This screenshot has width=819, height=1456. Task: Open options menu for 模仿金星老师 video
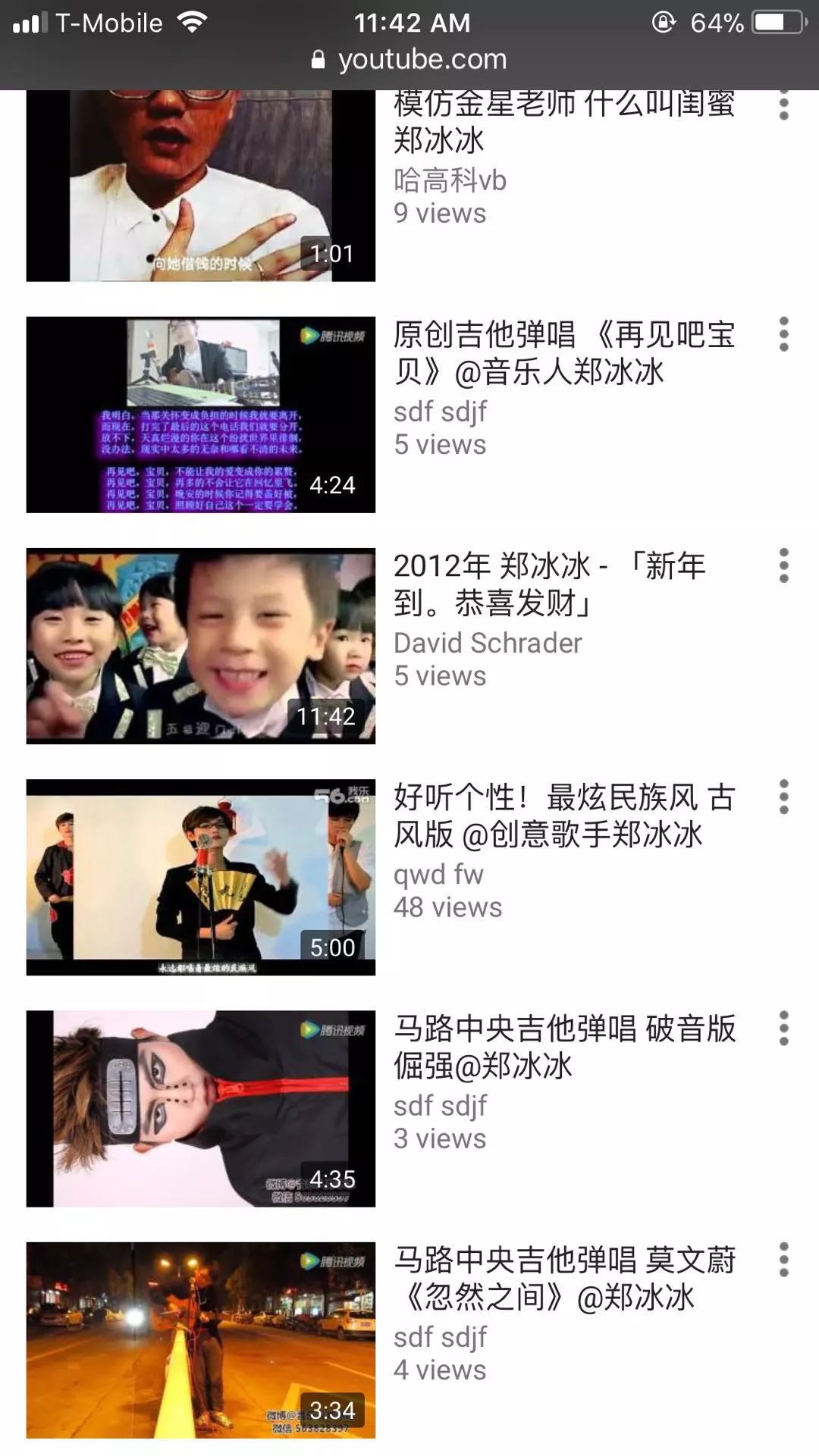(x=784, y=105)
